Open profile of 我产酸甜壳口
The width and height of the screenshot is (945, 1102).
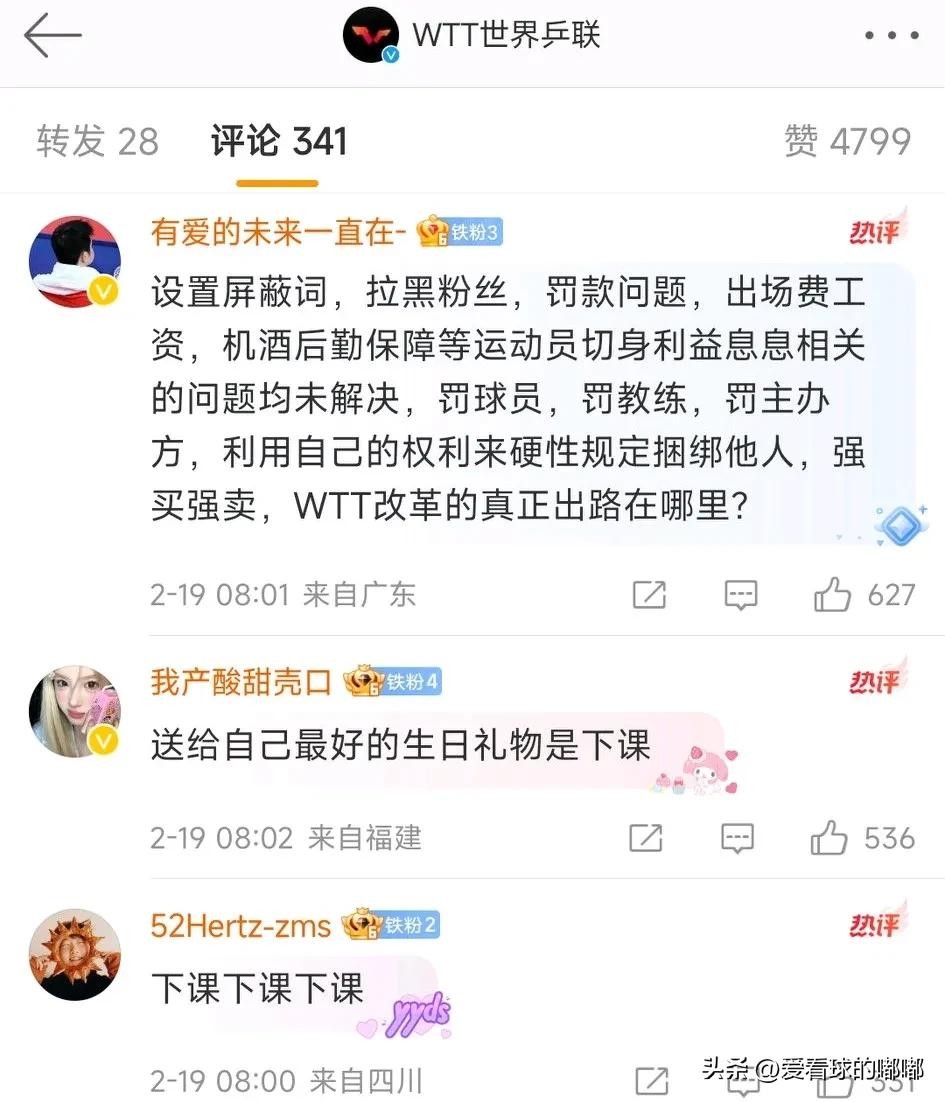tap(241, 682)
